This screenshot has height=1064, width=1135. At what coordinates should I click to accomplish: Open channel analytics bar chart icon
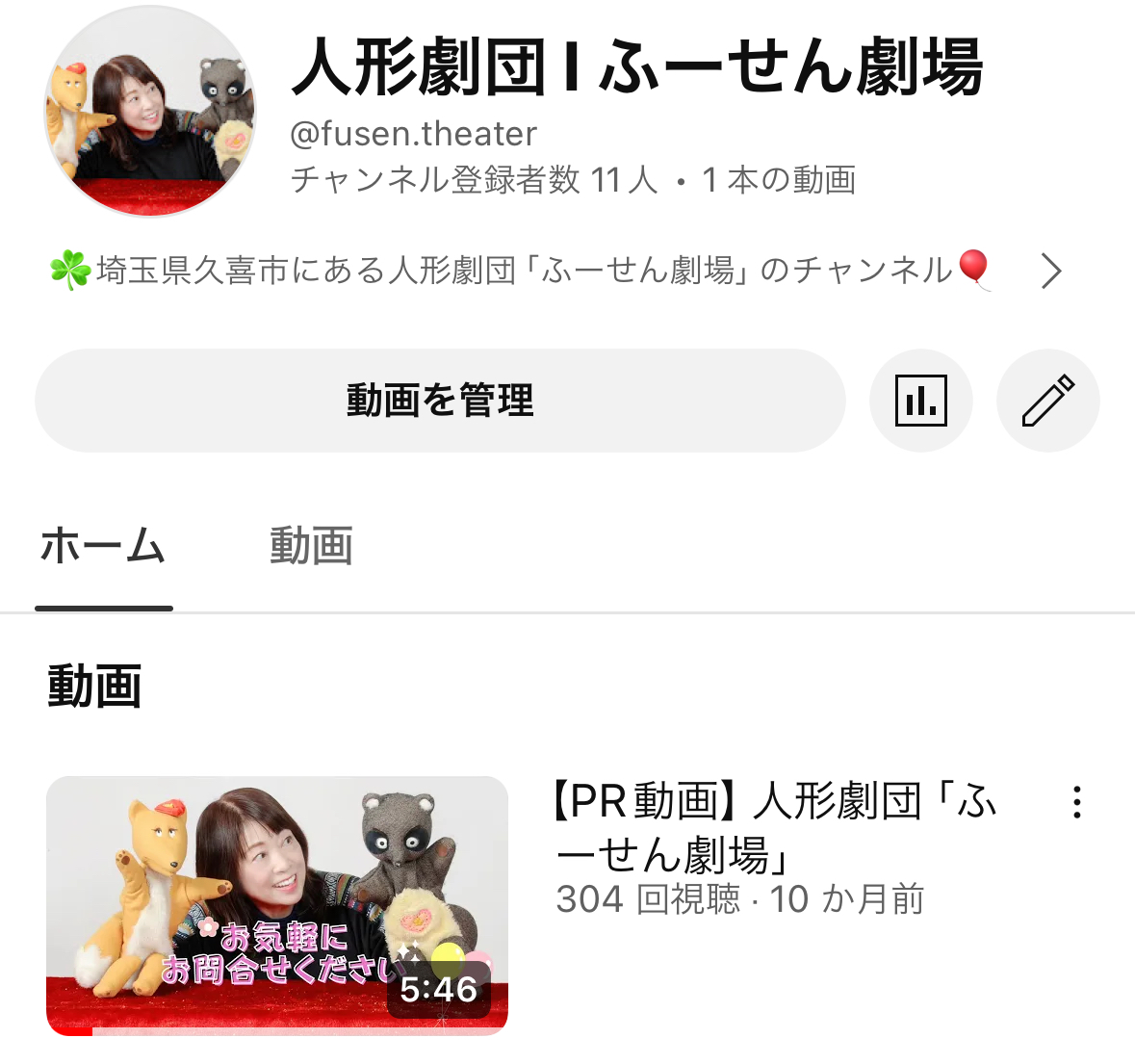click(920, 401)
